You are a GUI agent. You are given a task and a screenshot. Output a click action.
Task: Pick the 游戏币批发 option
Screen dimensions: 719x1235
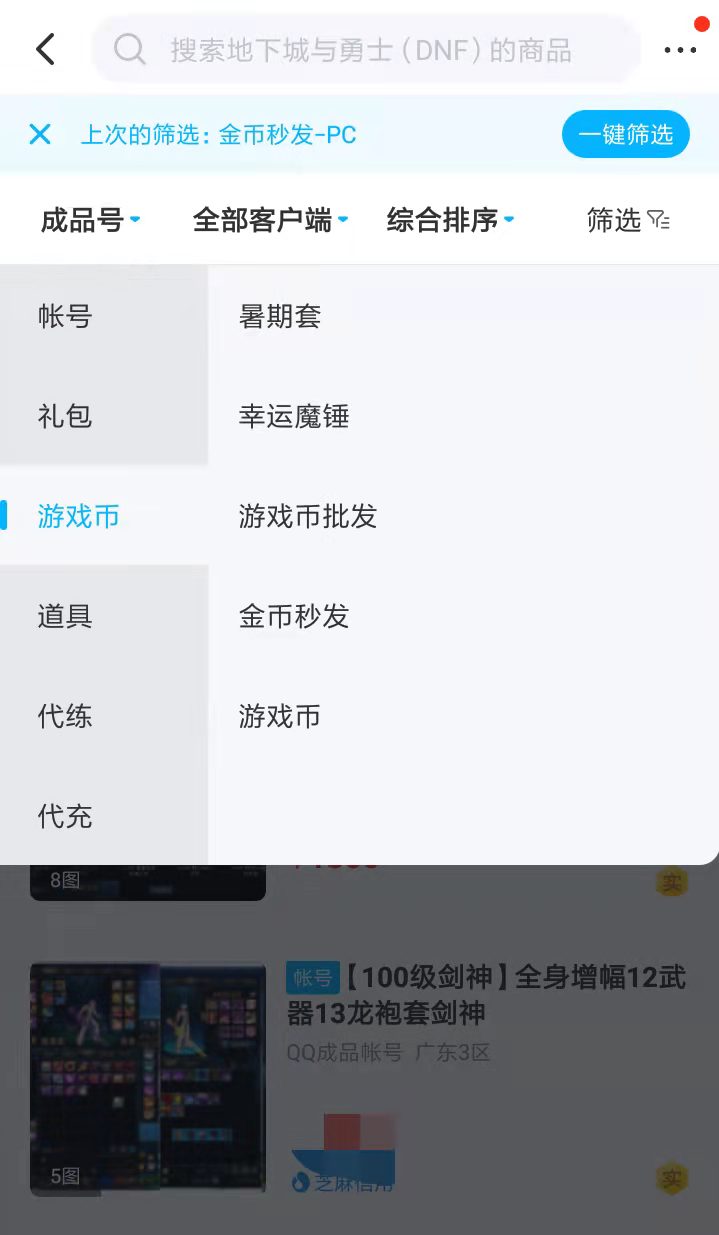coord(308,516)
